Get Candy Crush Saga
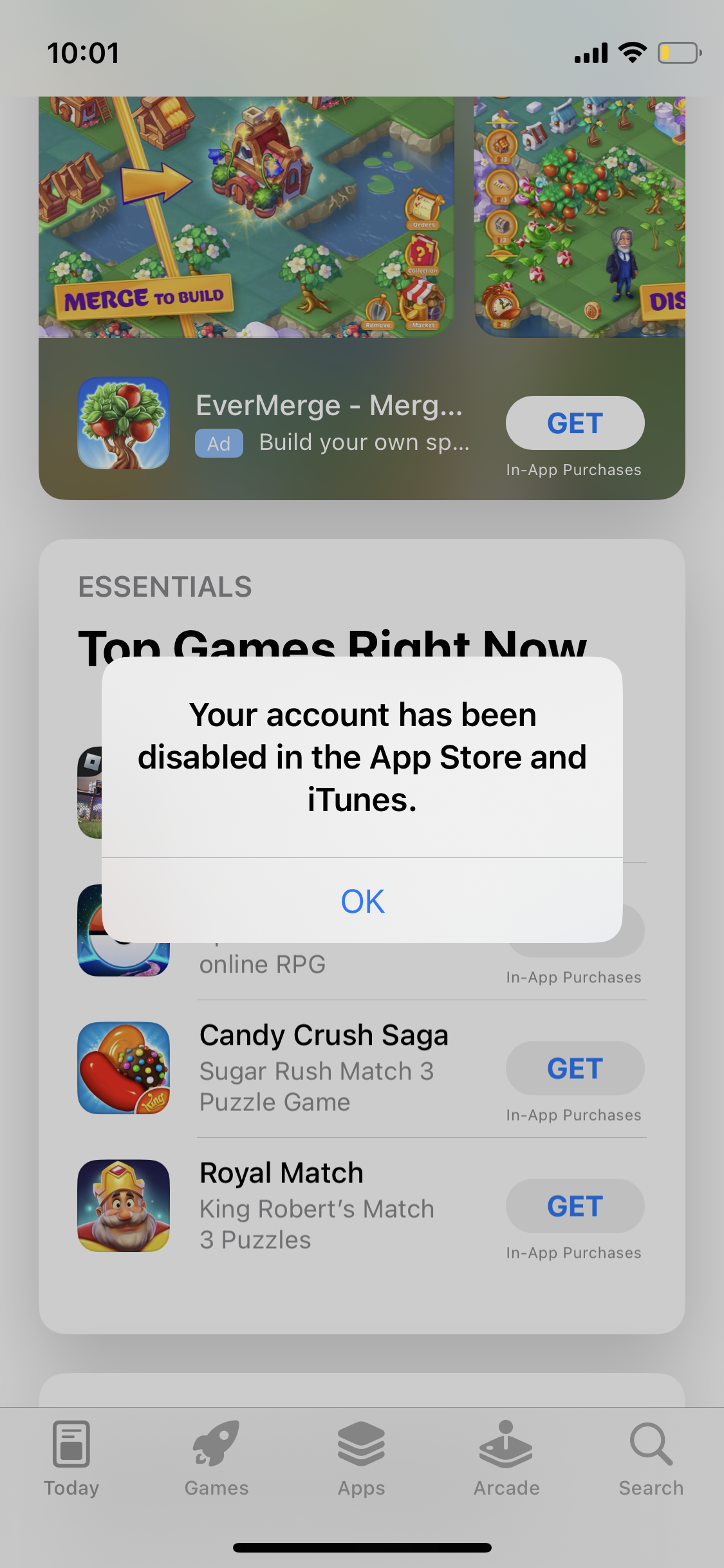The height and width of the screenshot is (1568, 724). coord(575,1069)
